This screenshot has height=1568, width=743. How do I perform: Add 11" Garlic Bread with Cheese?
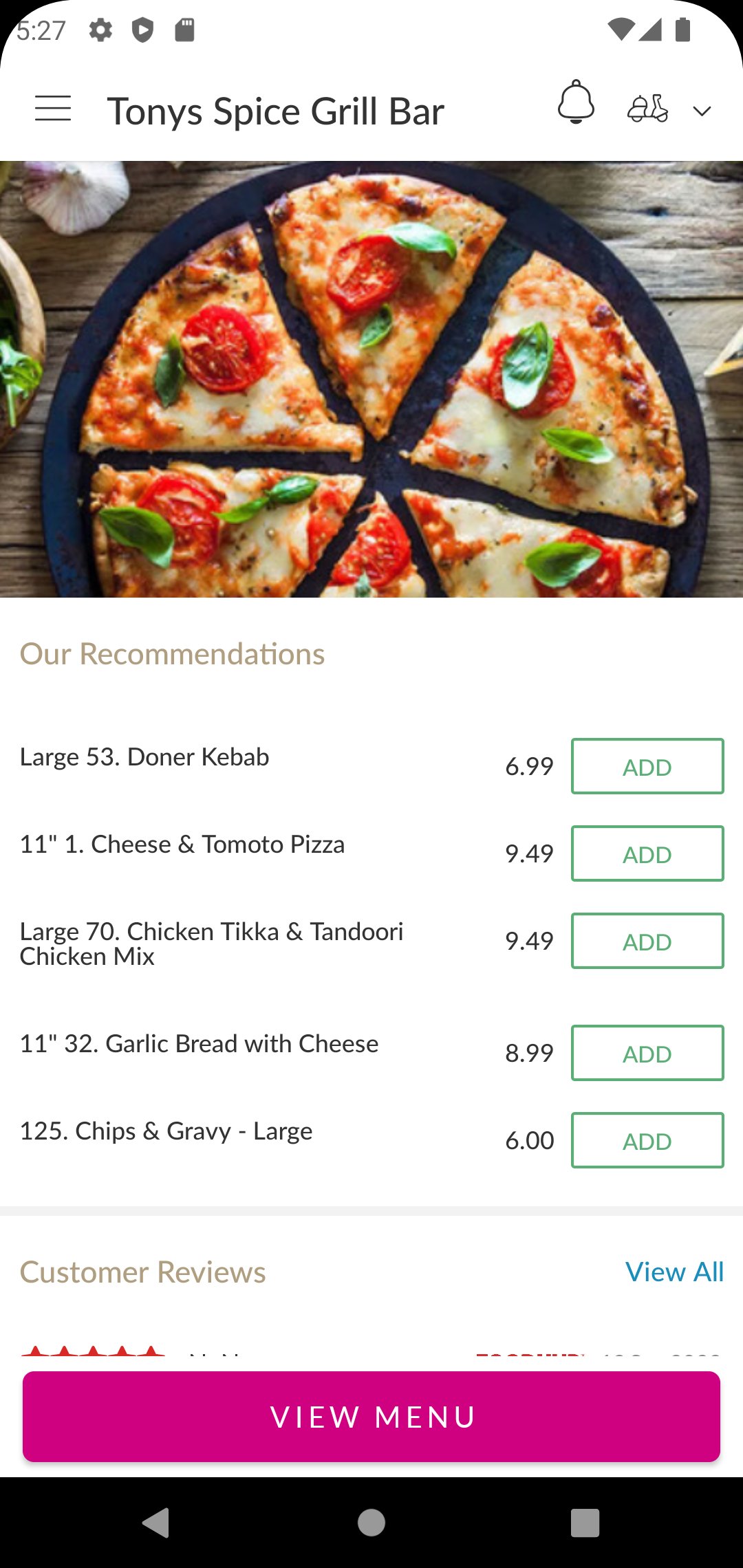click(647, 1053)
